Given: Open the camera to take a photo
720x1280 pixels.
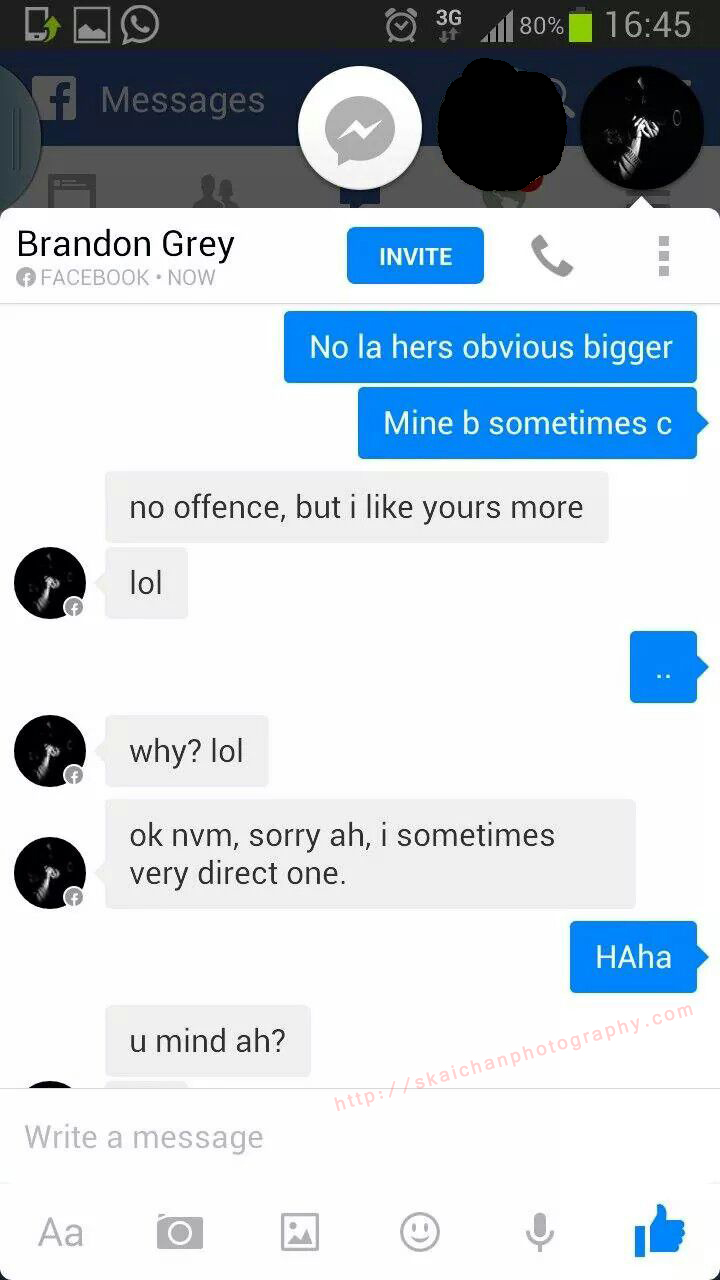Looking at the screenshot, I should 180,1232.
